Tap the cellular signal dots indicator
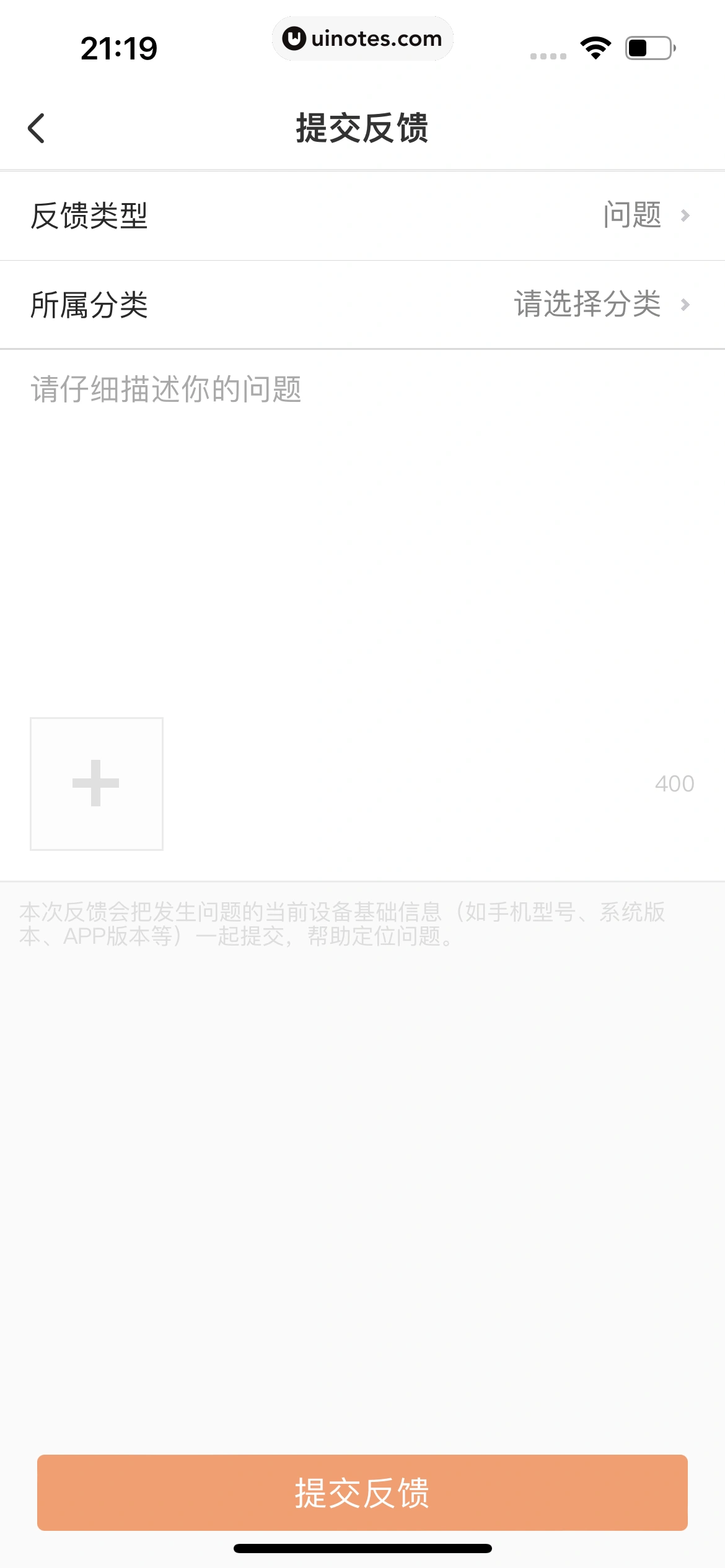The width and height of the screenshot is (725, 1568). tap(548, 54)
